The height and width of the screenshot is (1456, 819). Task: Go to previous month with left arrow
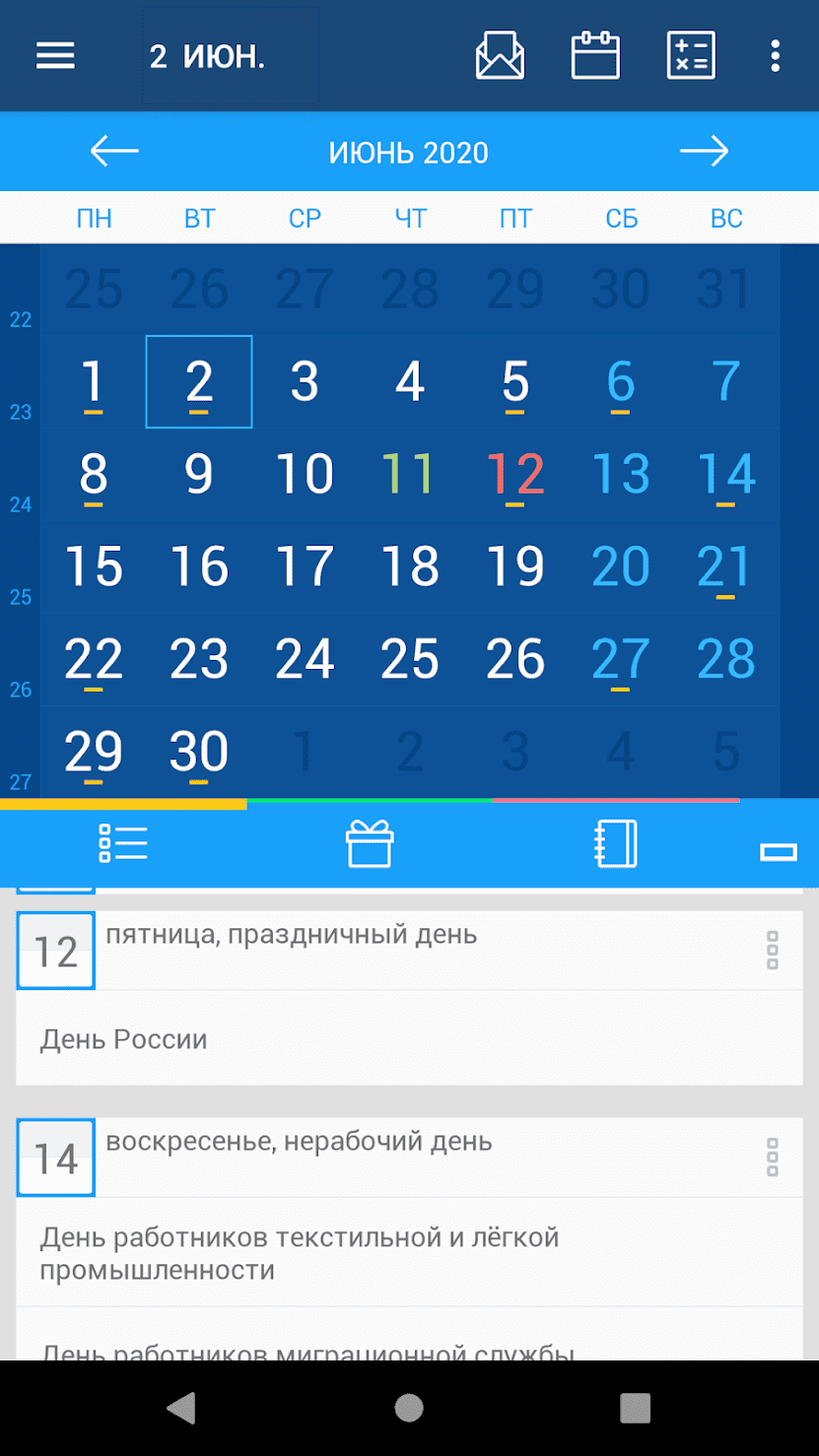pyautogui.click(x=114, y=152)
